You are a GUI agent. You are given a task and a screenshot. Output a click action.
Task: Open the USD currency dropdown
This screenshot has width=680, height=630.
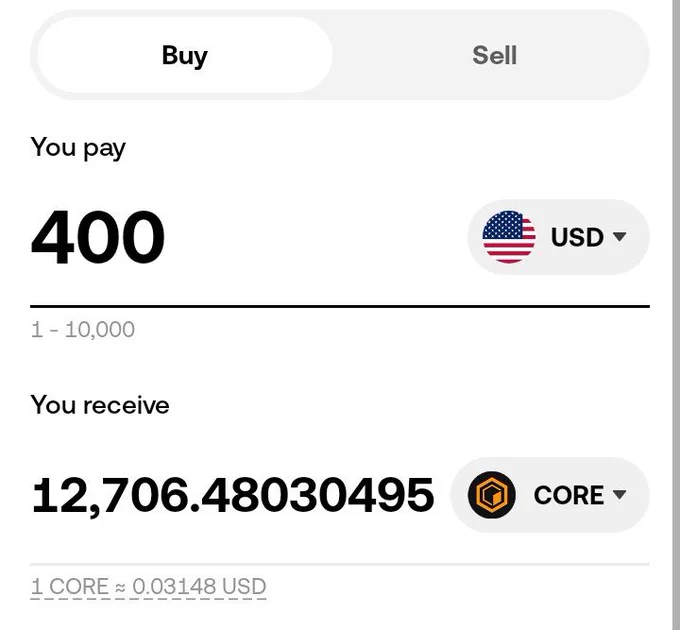tap(559, 237)
